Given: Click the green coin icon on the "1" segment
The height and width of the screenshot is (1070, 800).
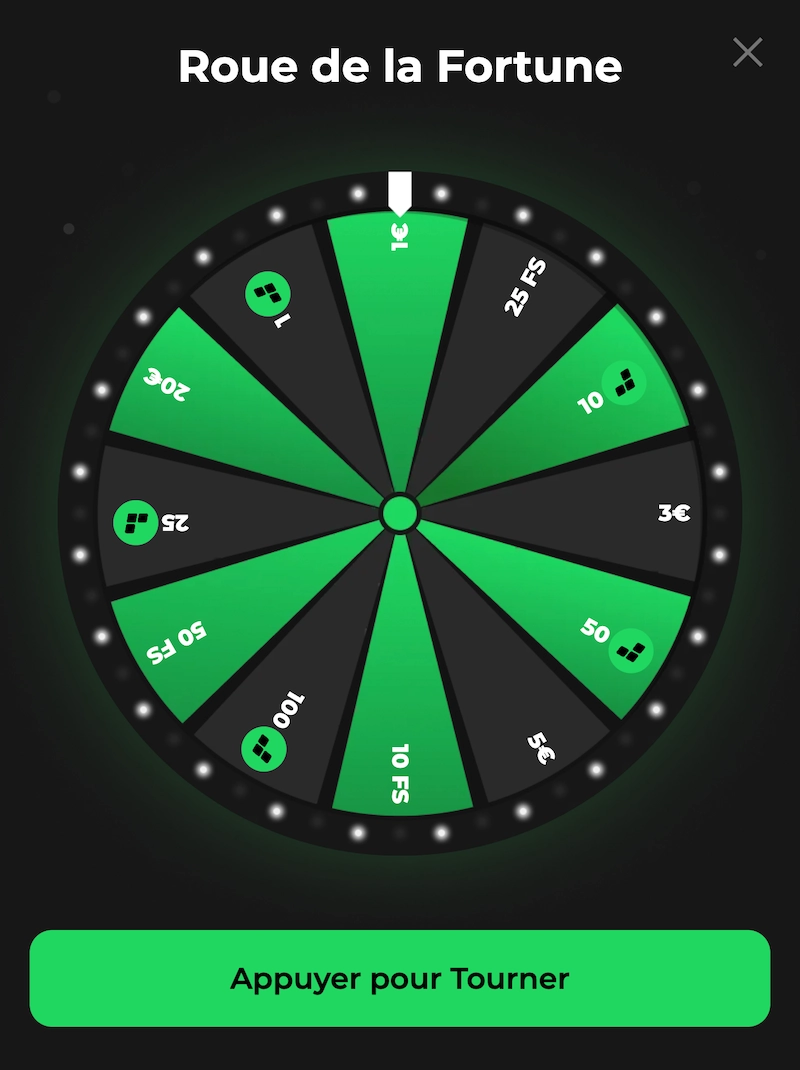Looking at the screenshot, I should [x=266, y=294].
